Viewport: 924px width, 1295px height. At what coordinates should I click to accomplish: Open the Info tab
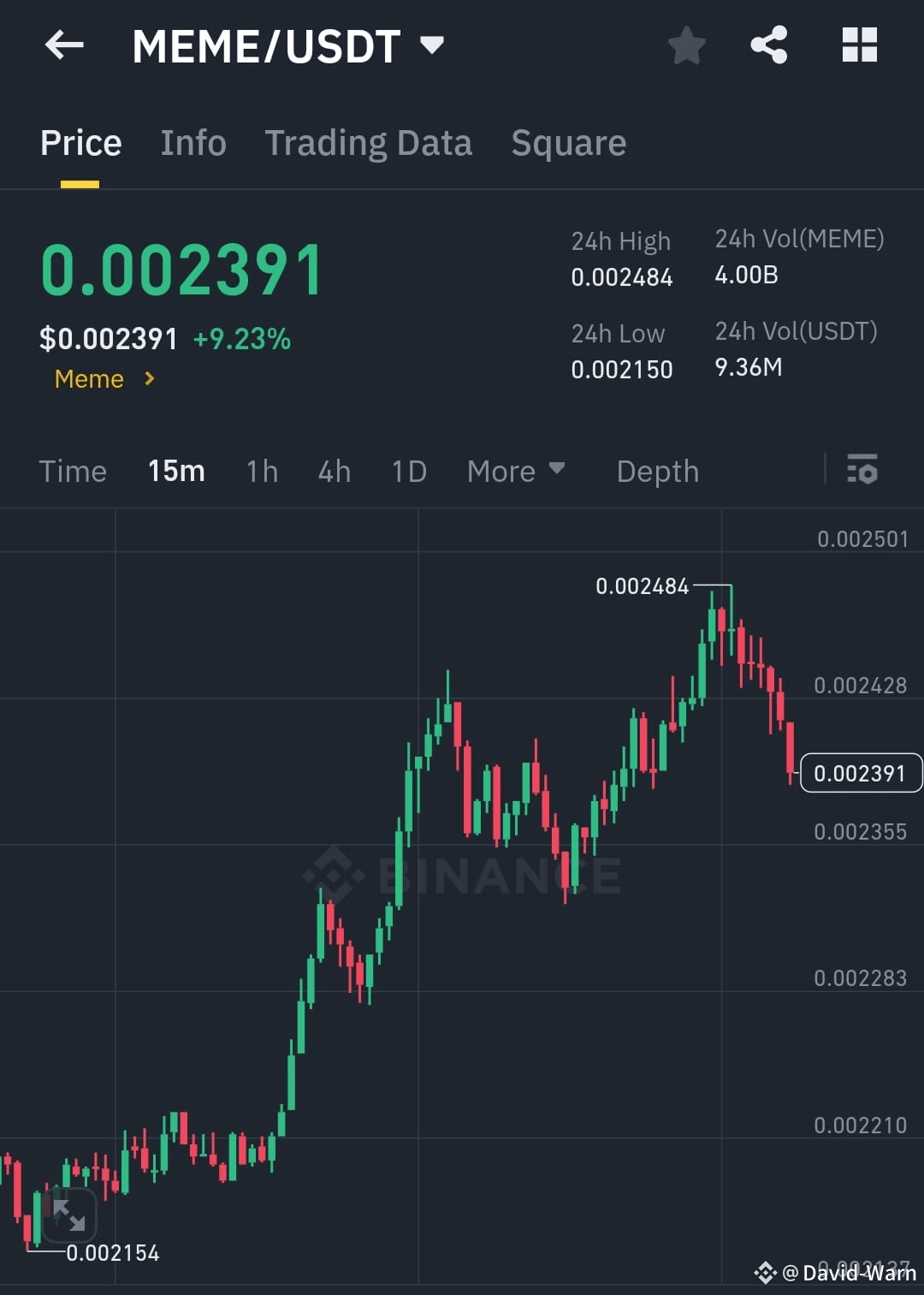[x=192, y=142]
